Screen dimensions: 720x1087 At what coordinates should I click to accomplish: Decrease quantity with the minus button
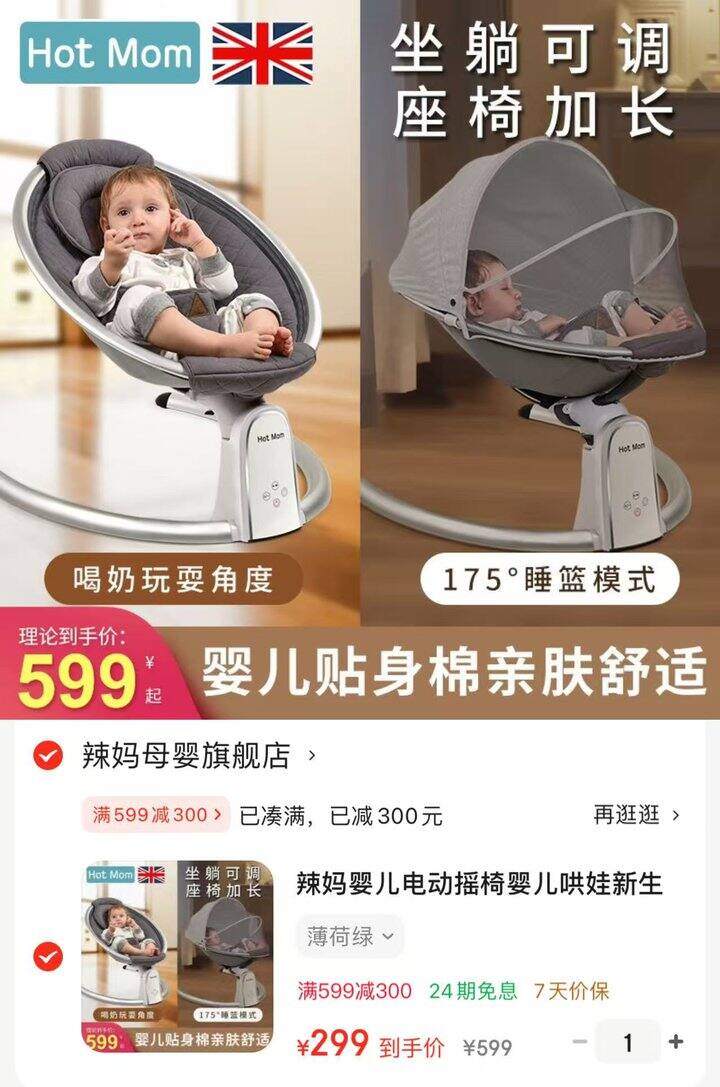pos(579,1041)
